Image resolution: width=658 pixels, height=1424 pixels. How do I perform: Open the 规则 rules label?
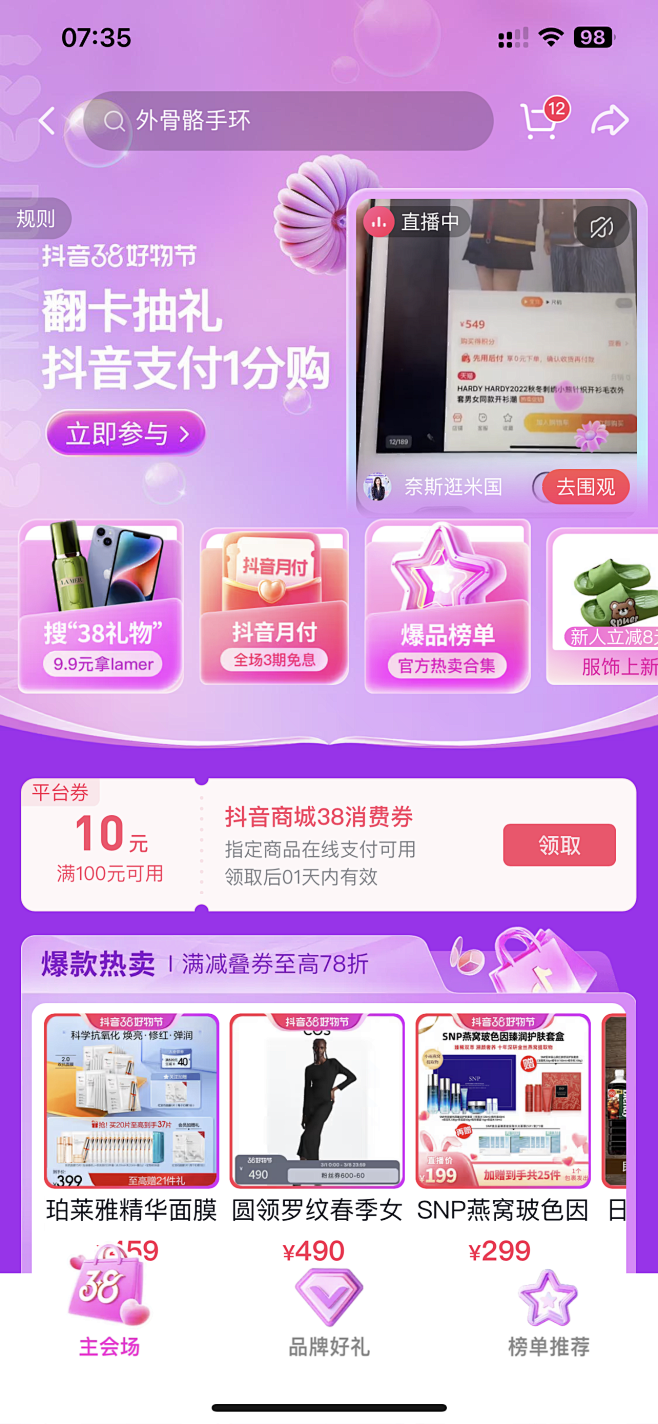pyautogui.click(x=35, y=219)
